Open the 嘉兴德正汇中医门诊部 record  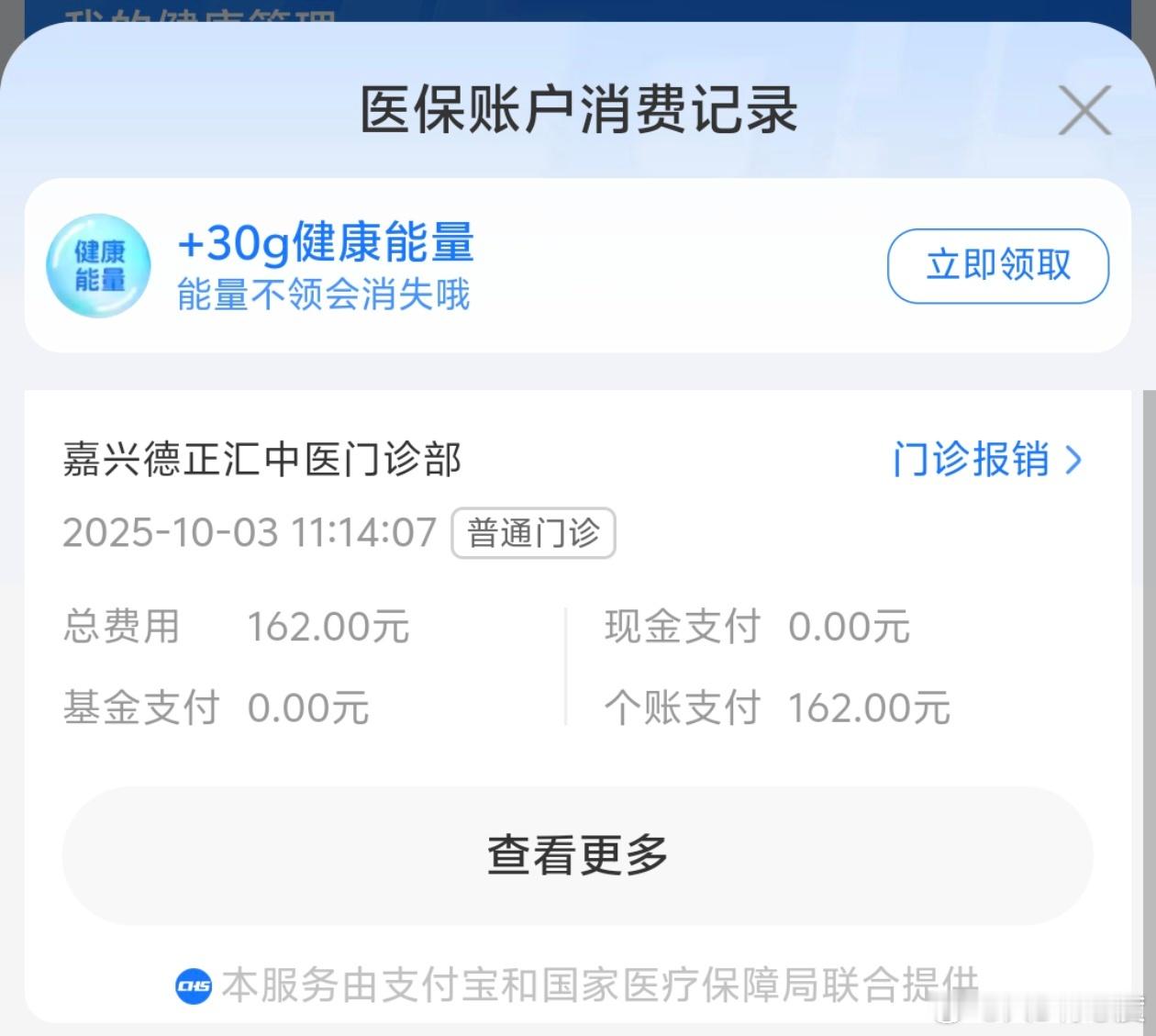262,459
